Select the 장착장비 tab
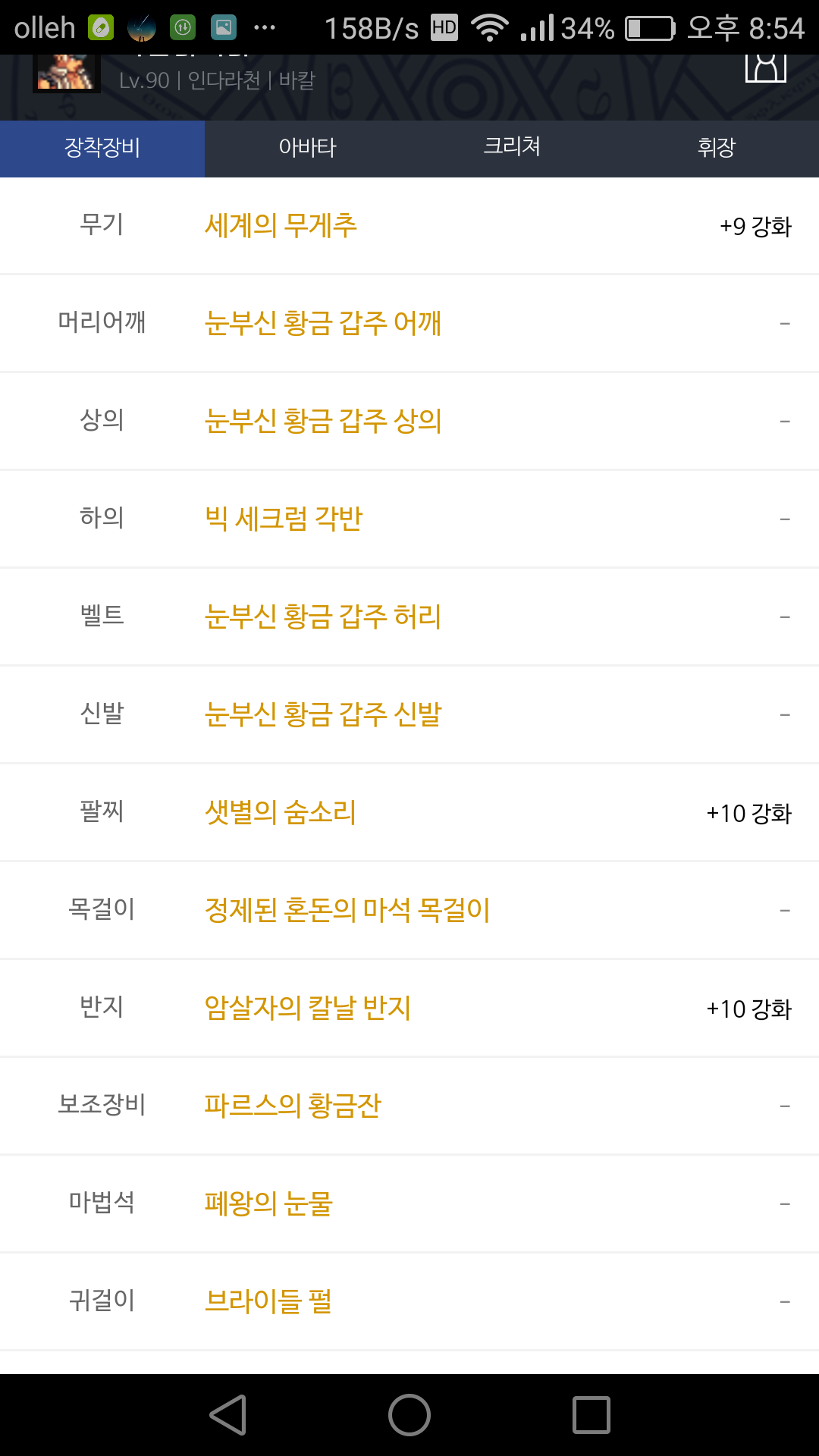The height and width of the screenshot is (1456, 819). point(102,148)
